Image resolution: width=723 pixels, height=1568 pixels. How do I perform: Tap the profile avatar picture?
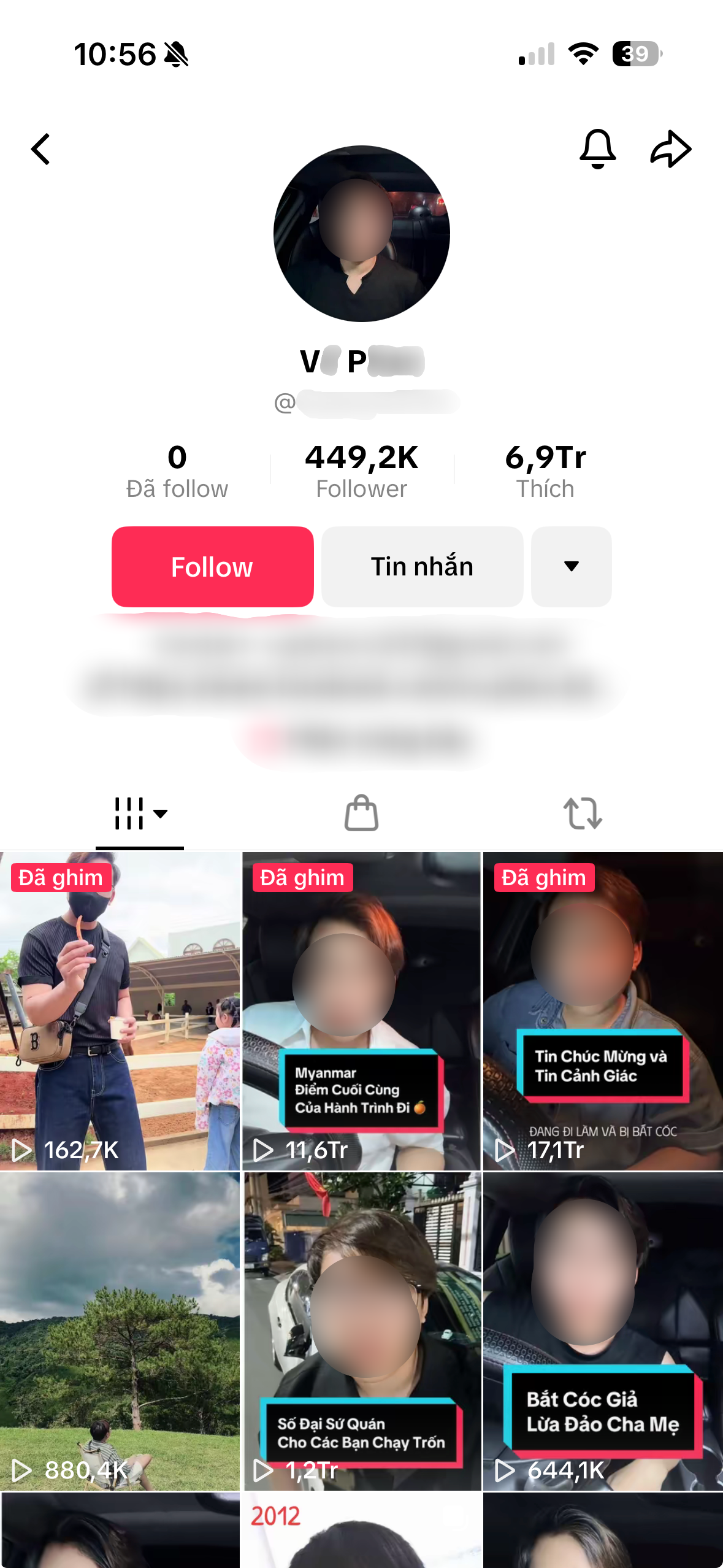[361, 234]
